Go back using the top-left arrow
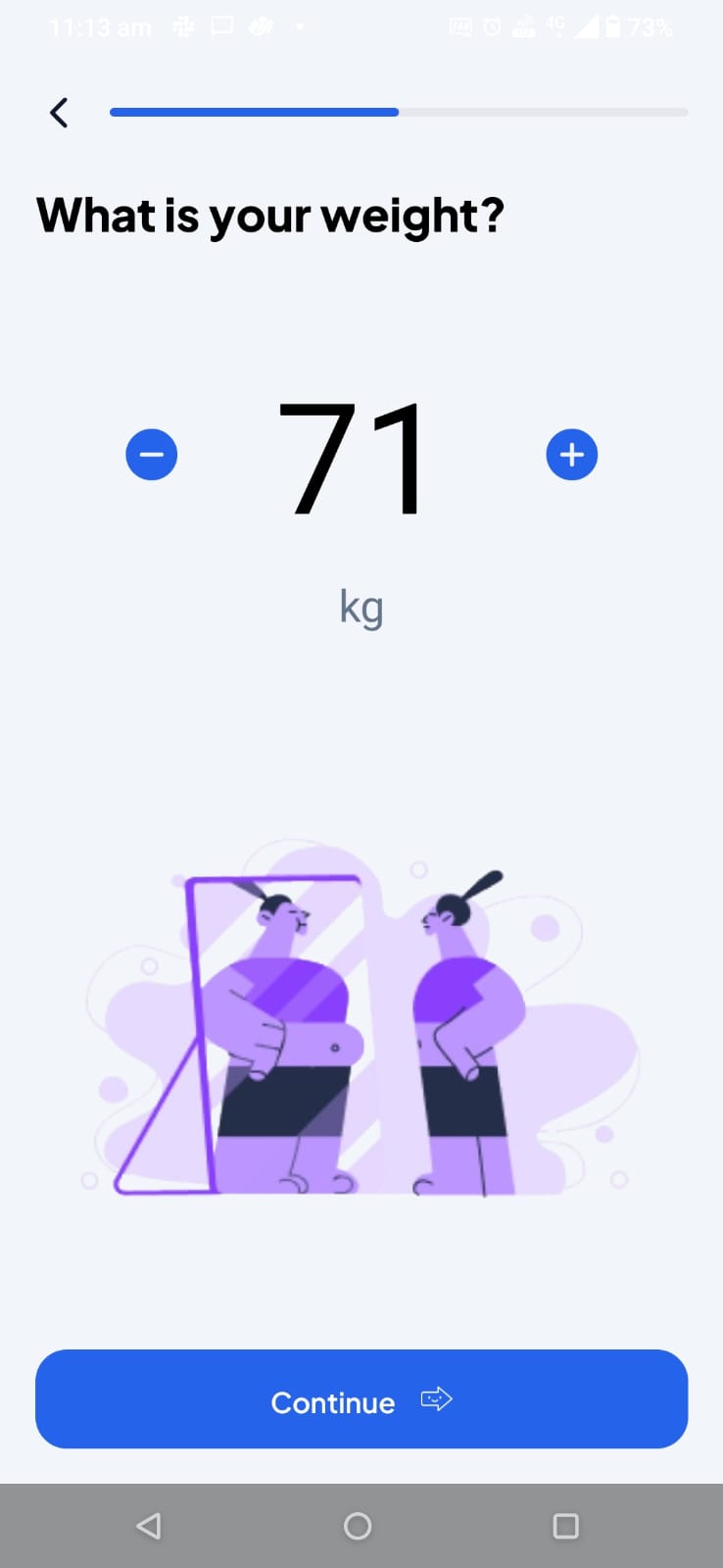The height and width of the screenshot is (1568, 723). [x=59, y=113]
